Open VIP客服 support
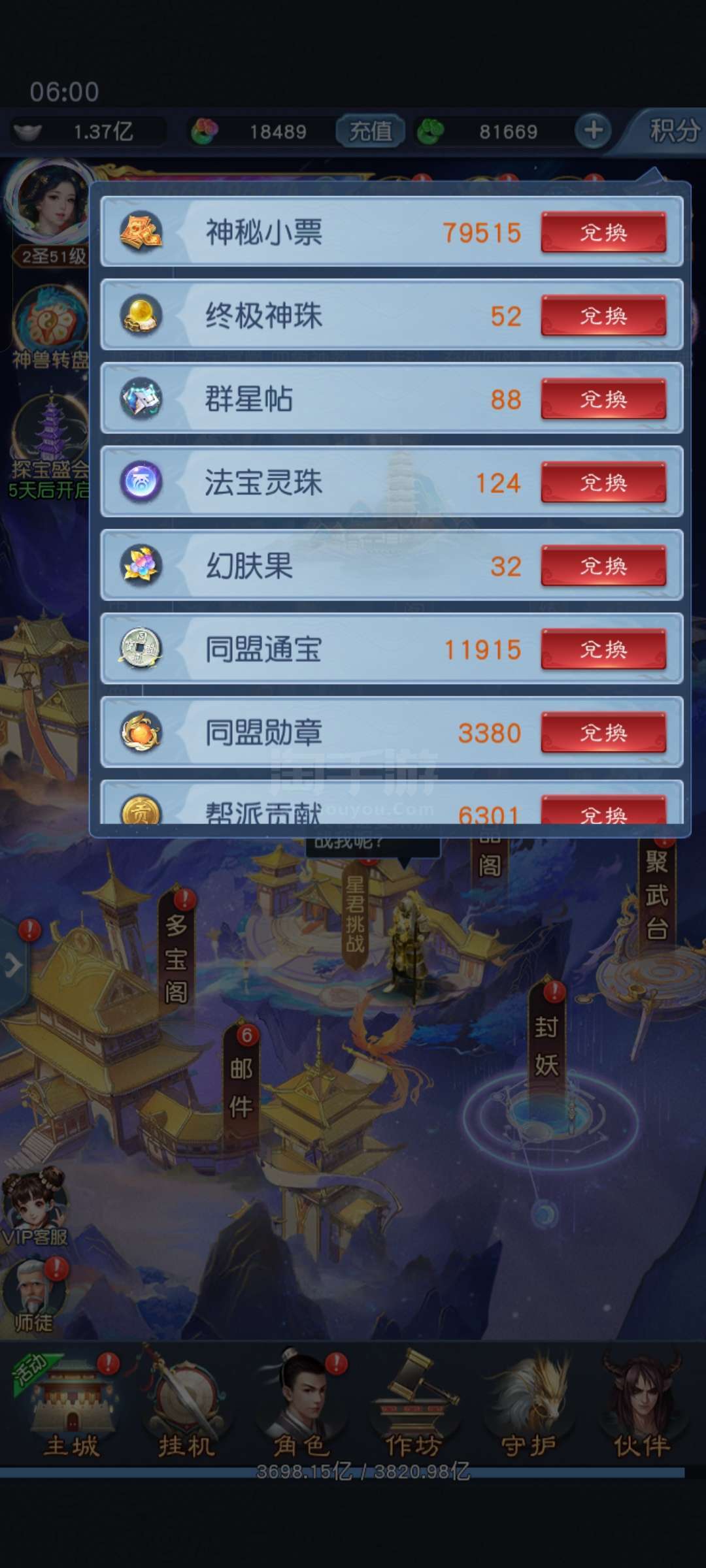Viewport: 706px width, 1568px height. (34, 1207)
